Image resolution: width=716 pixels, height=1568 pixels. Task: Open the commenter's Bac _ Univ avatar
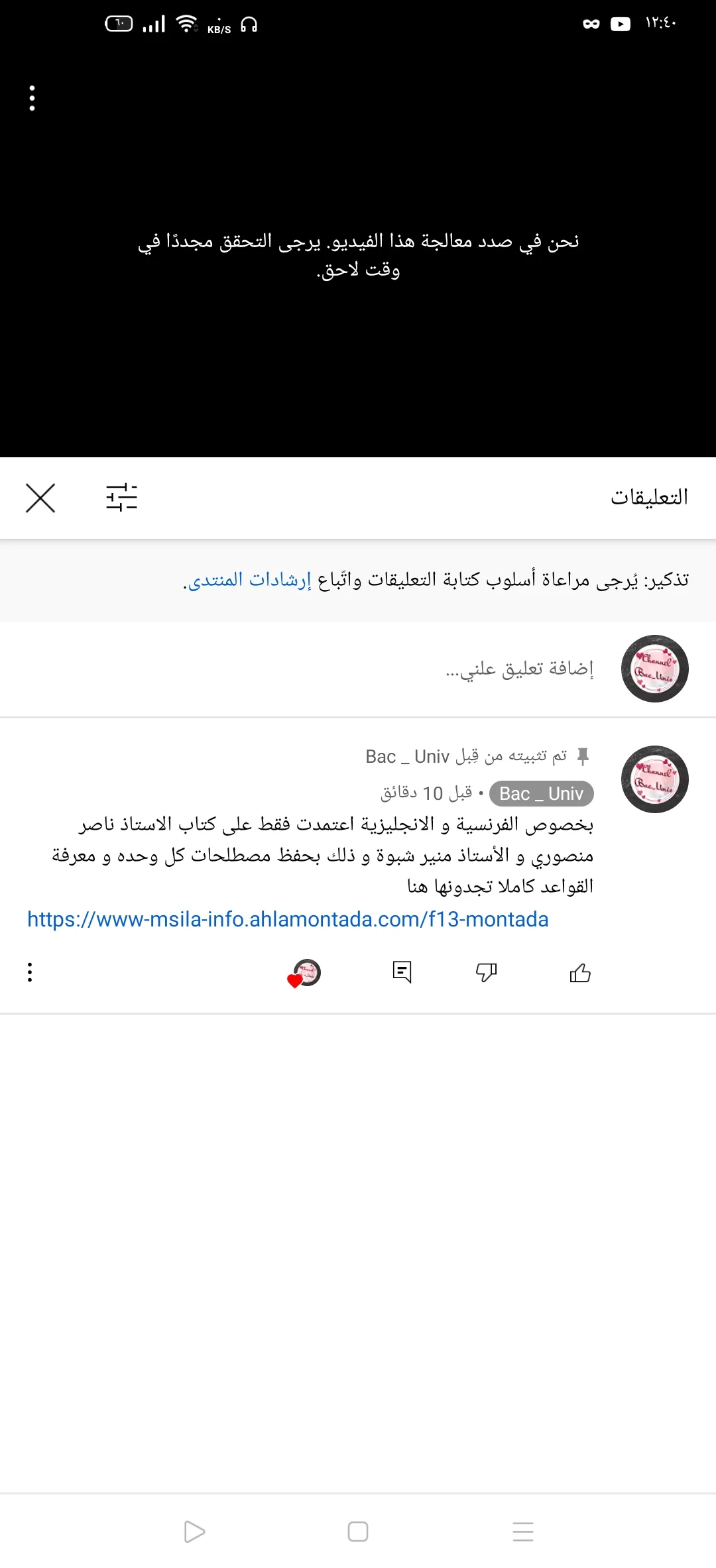click(x=654, y=779)
